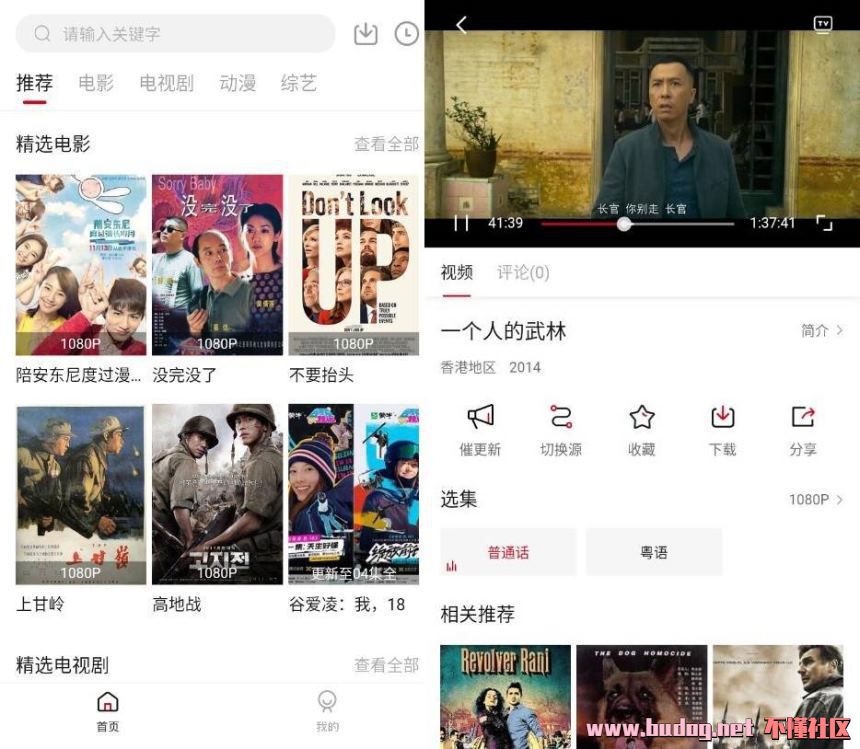Open the movie 上甘岭
Viewport: 860px width, 749px height.
tap(80, 495)
